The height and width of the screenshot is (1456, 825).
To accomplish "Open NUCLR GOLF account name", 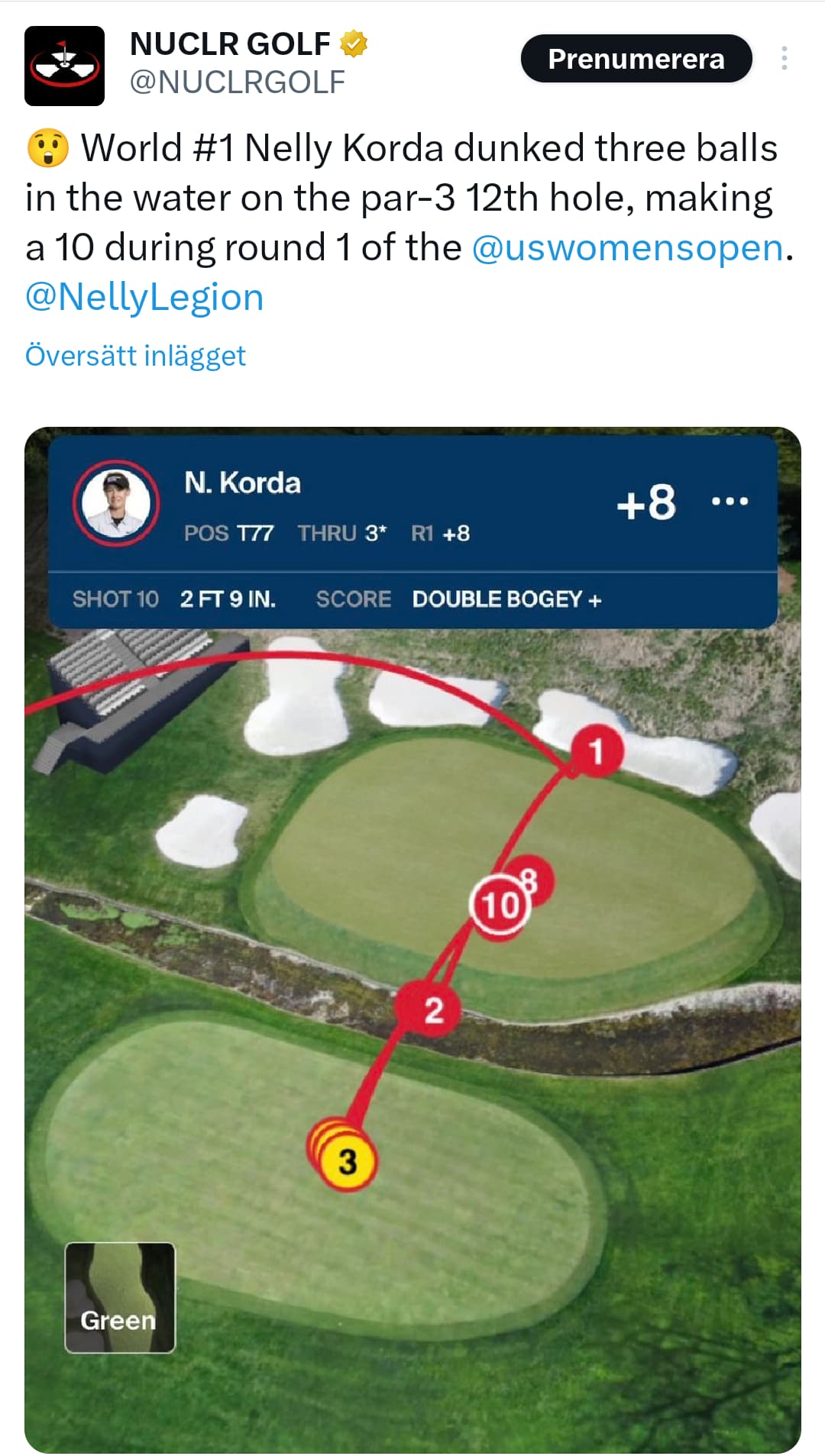I will click(x=230, y=44).
